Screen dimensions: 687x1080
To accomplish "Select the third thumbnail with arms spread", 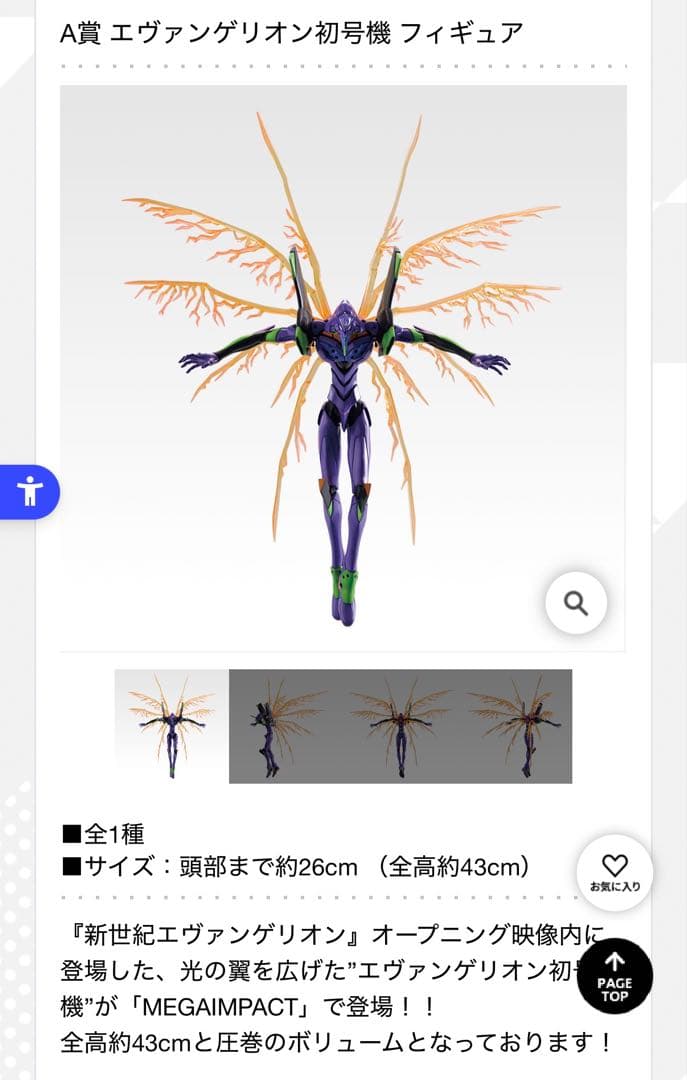I will [400, 726].
